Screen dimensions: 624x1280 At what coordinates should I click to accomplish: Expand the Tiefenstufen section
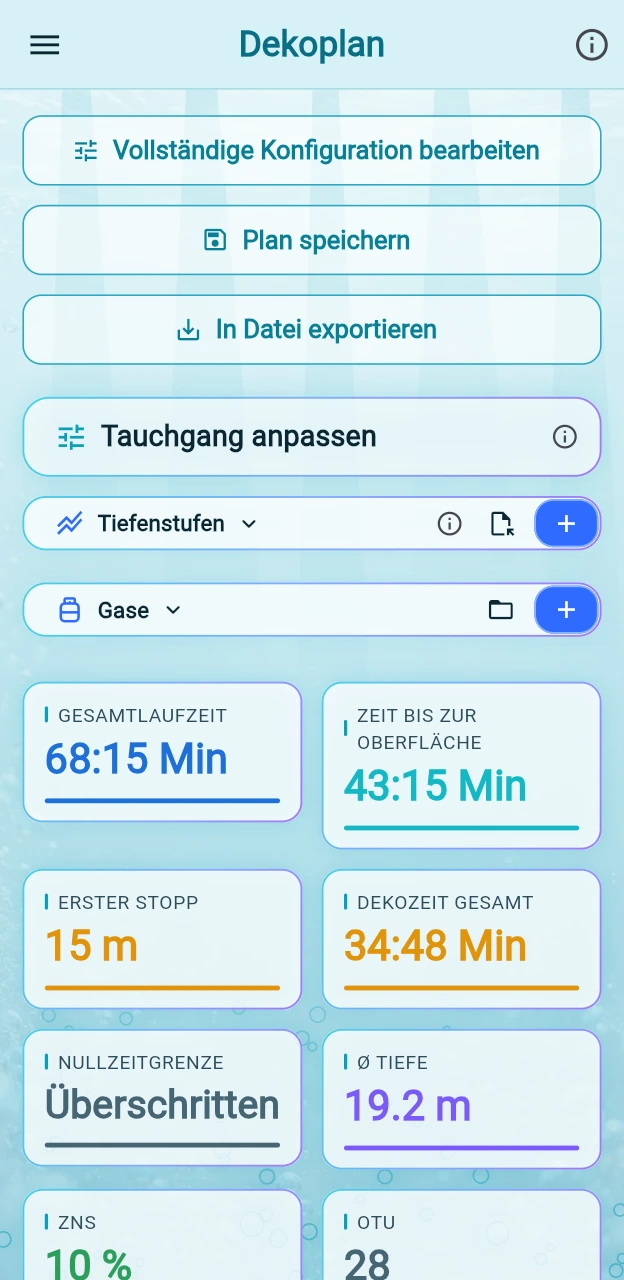[177, 523]
